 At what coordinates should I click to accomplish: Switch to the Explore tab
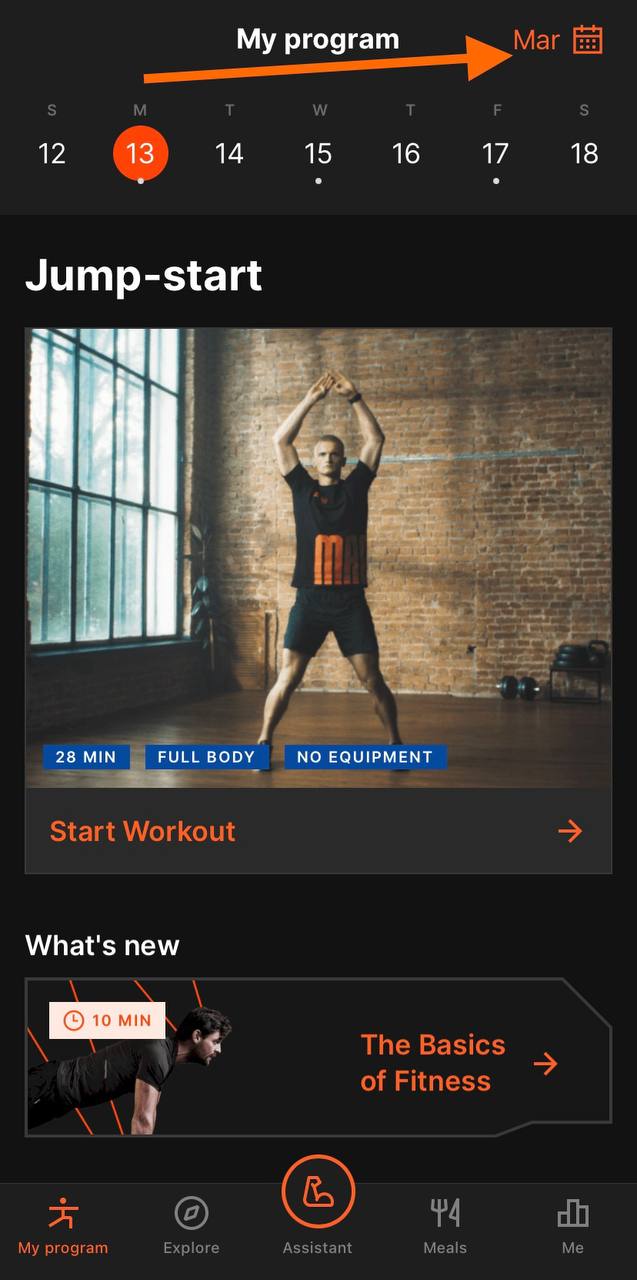(191, 1226)
